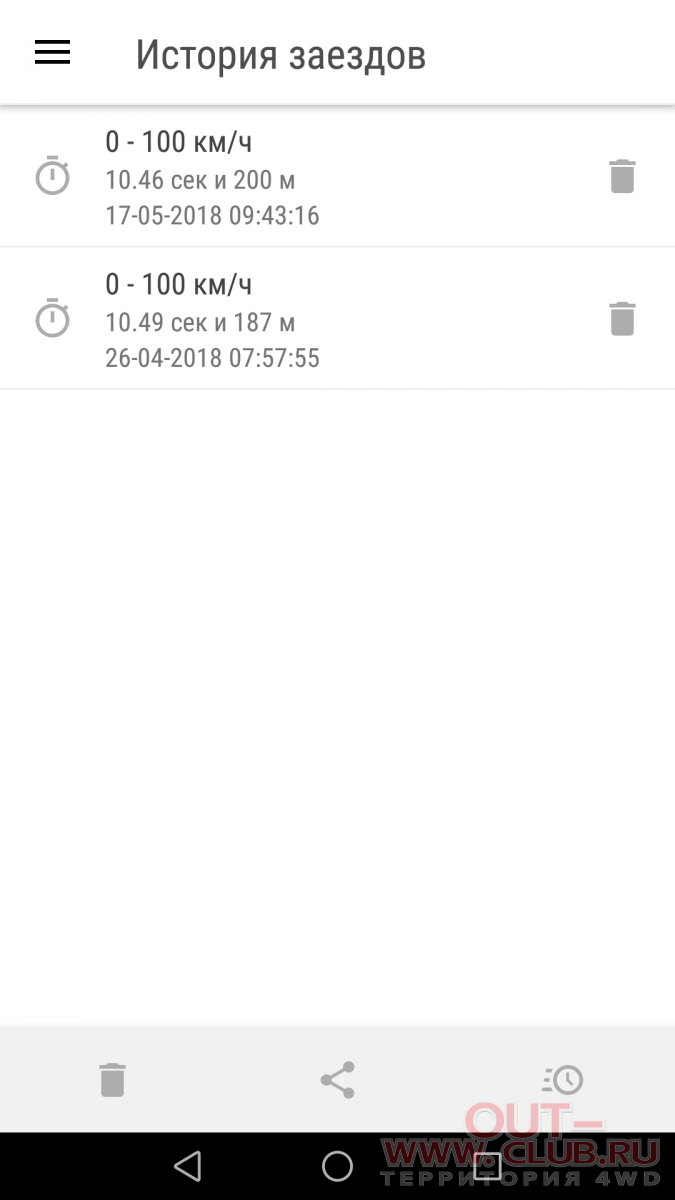Go back with the system back button
The height and width of the screenshot is (1200, 675).
coord(187,1166)
